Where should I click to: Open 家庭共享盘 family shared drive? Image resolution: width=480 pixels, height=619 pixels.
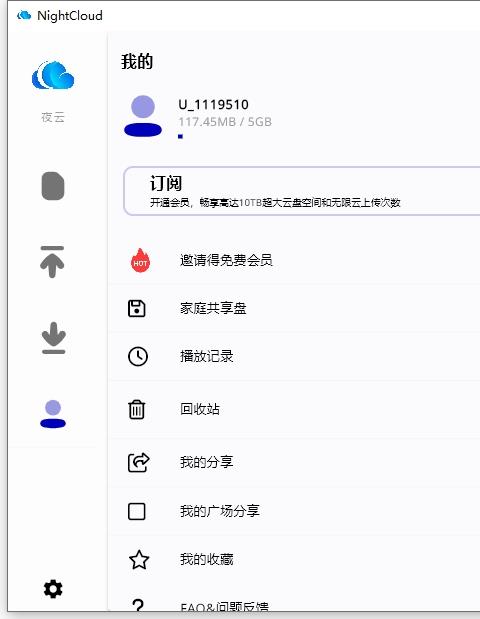(294, 308)
